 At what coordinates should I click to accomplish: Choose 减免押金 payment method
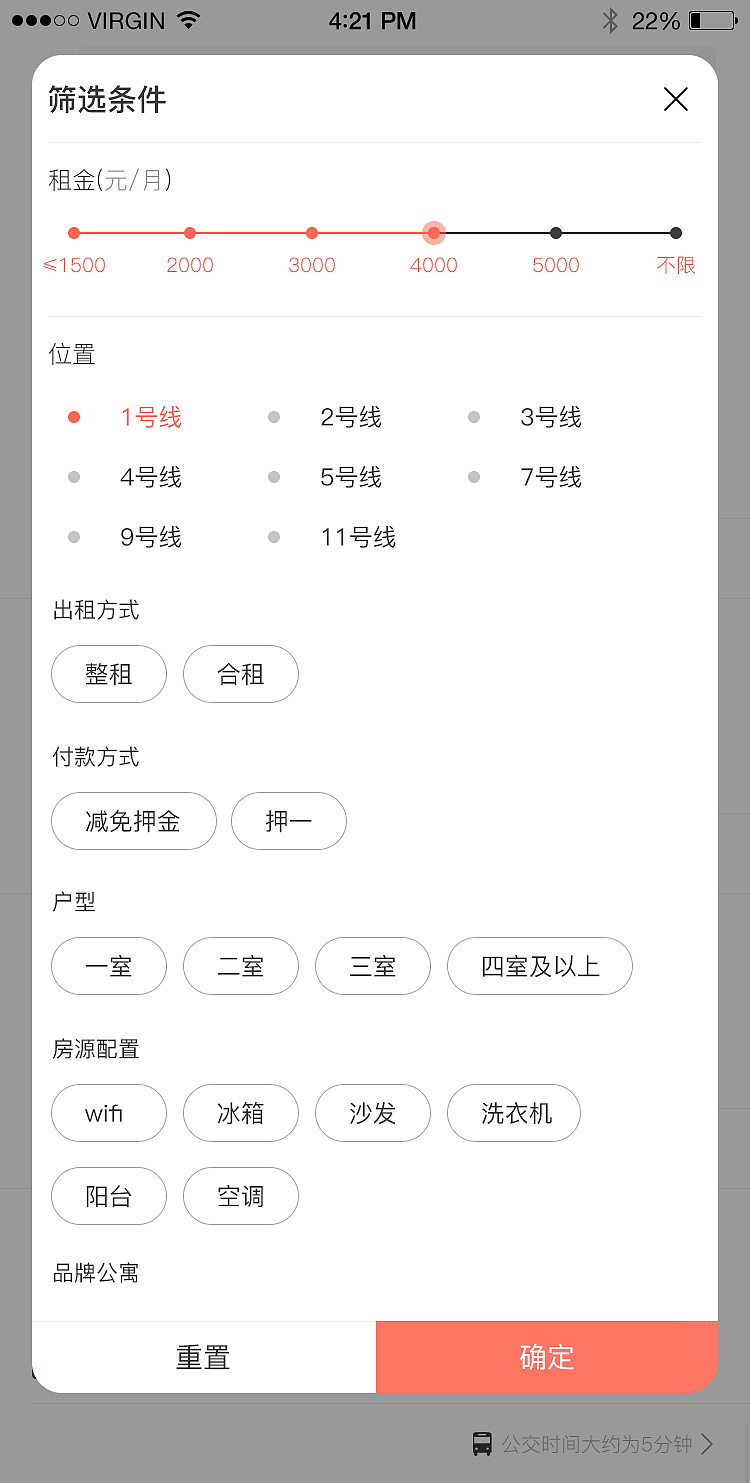[x=133, y=821]
